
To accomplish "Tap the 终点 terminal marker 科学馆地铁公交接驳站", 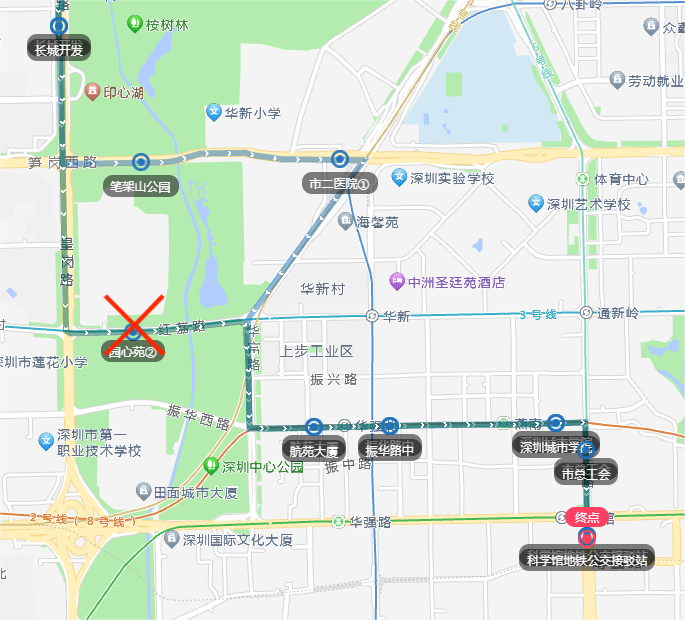I will (587, 537).
